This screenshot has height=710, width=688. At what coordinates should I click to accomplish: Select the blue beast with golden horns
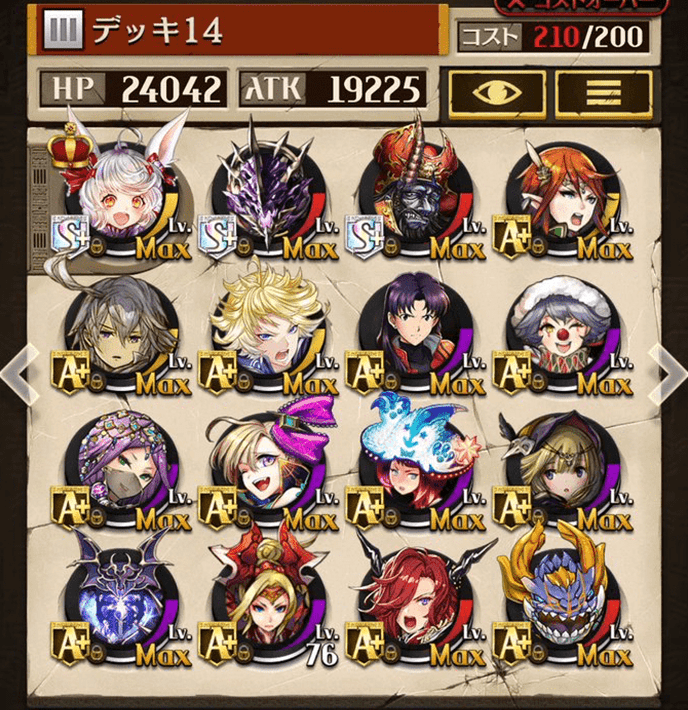558,600
